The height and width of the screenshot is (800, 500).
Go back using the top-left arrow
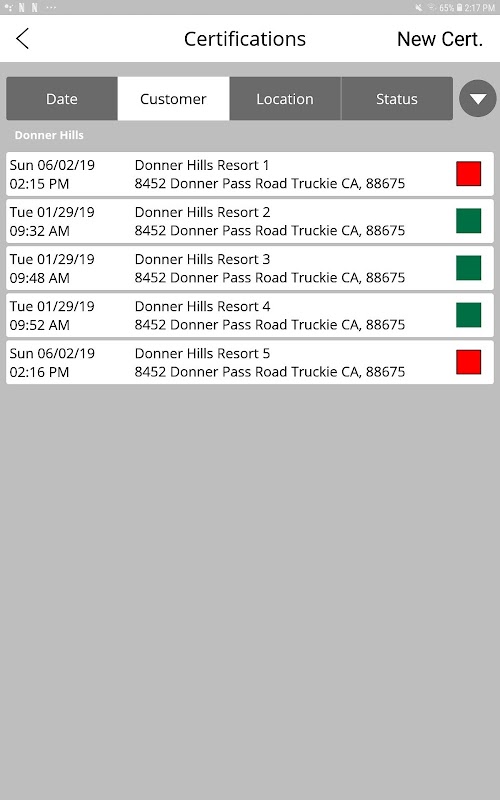coord(22,39)
